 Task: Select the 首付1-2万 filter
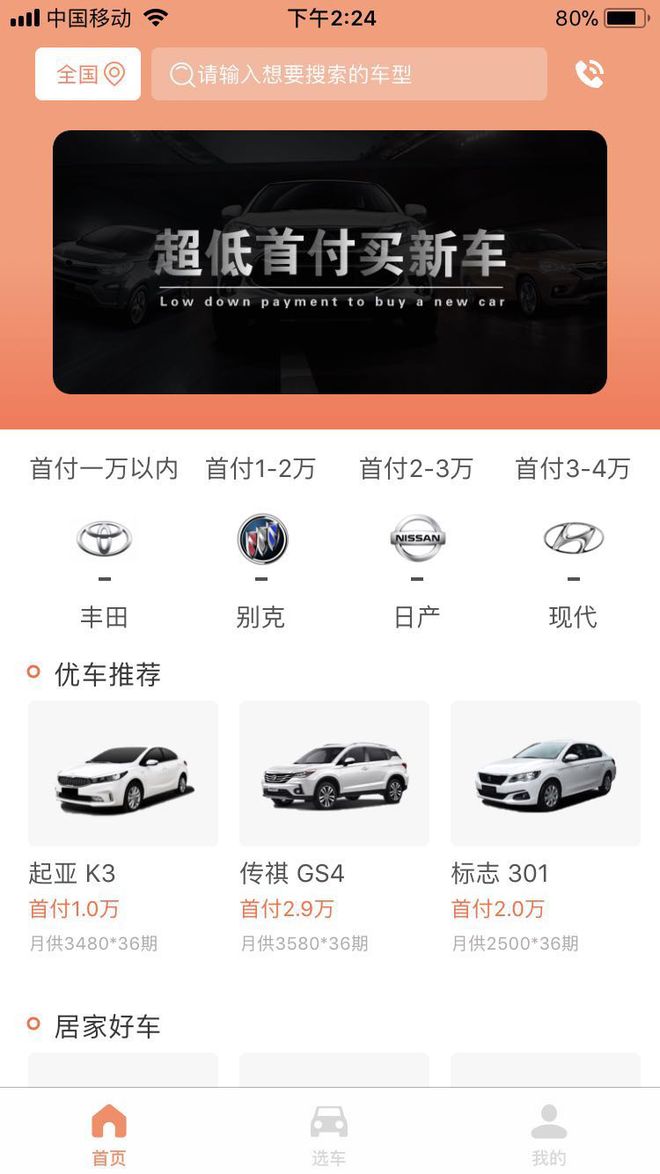[261, 468]
